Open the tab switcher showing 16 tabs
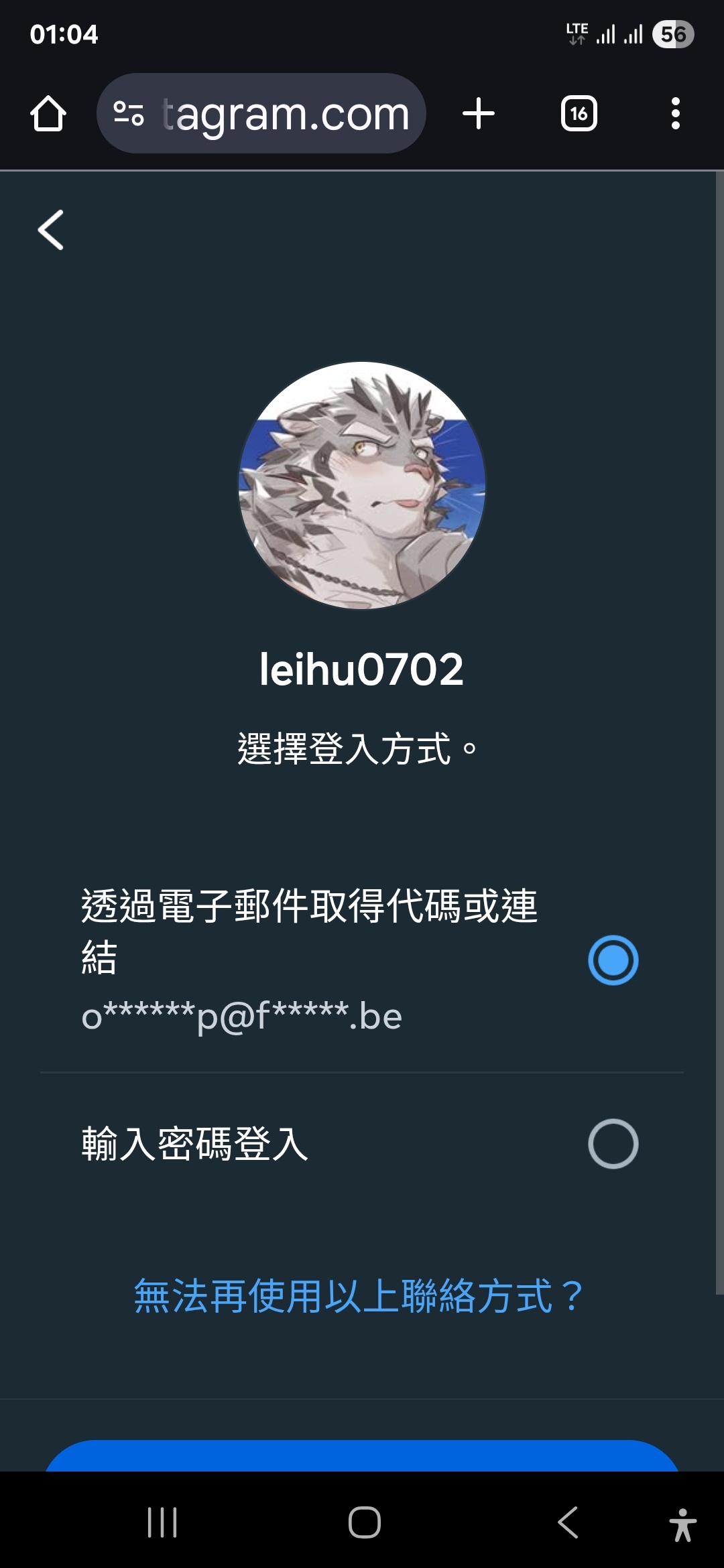Viewport: 724px width, 1568px height. pyautogui.click(x=579, y=113)
